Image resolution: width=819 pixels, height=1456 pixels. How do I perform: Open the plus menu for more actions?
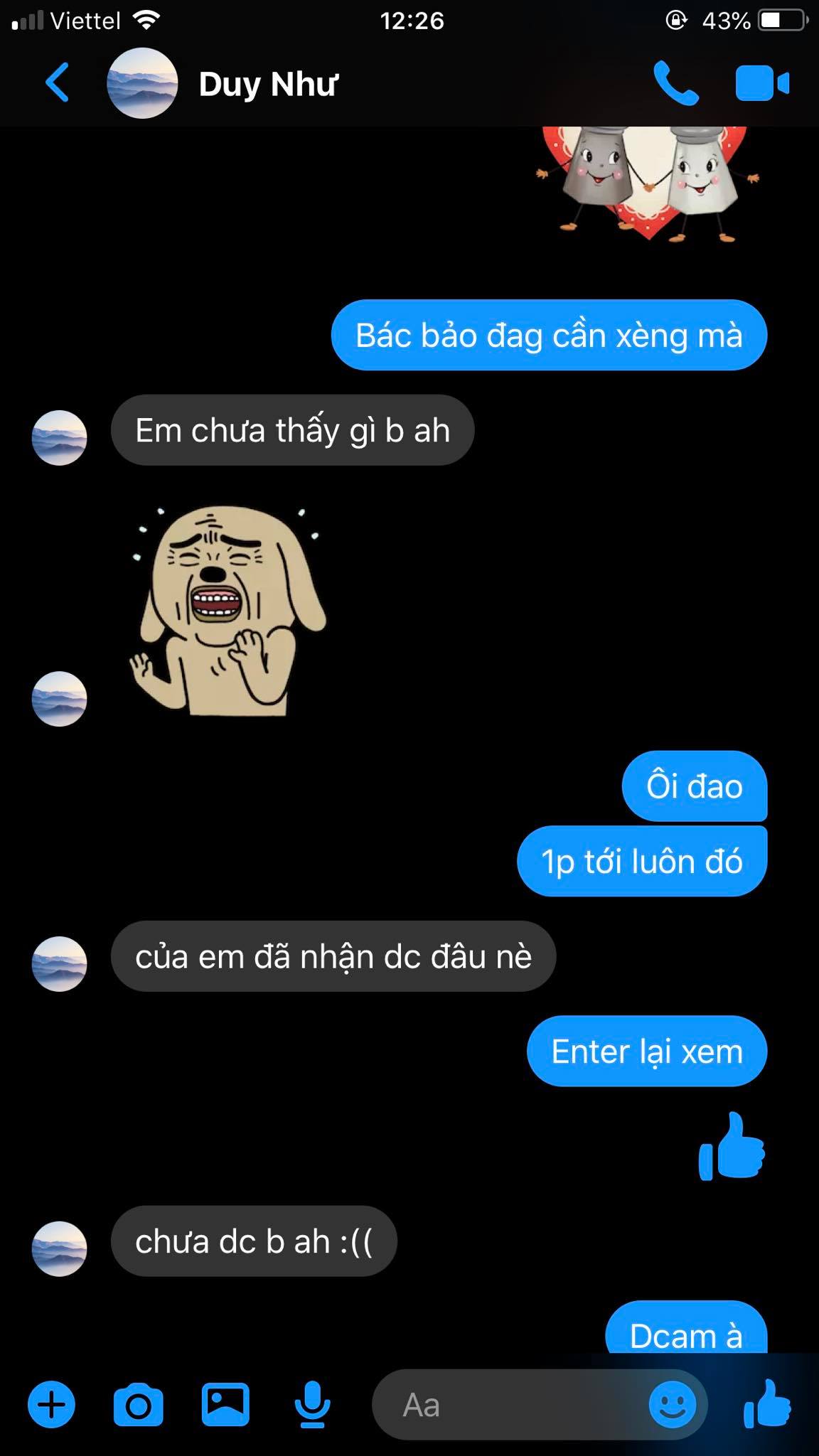click(x=51, y=1404)
